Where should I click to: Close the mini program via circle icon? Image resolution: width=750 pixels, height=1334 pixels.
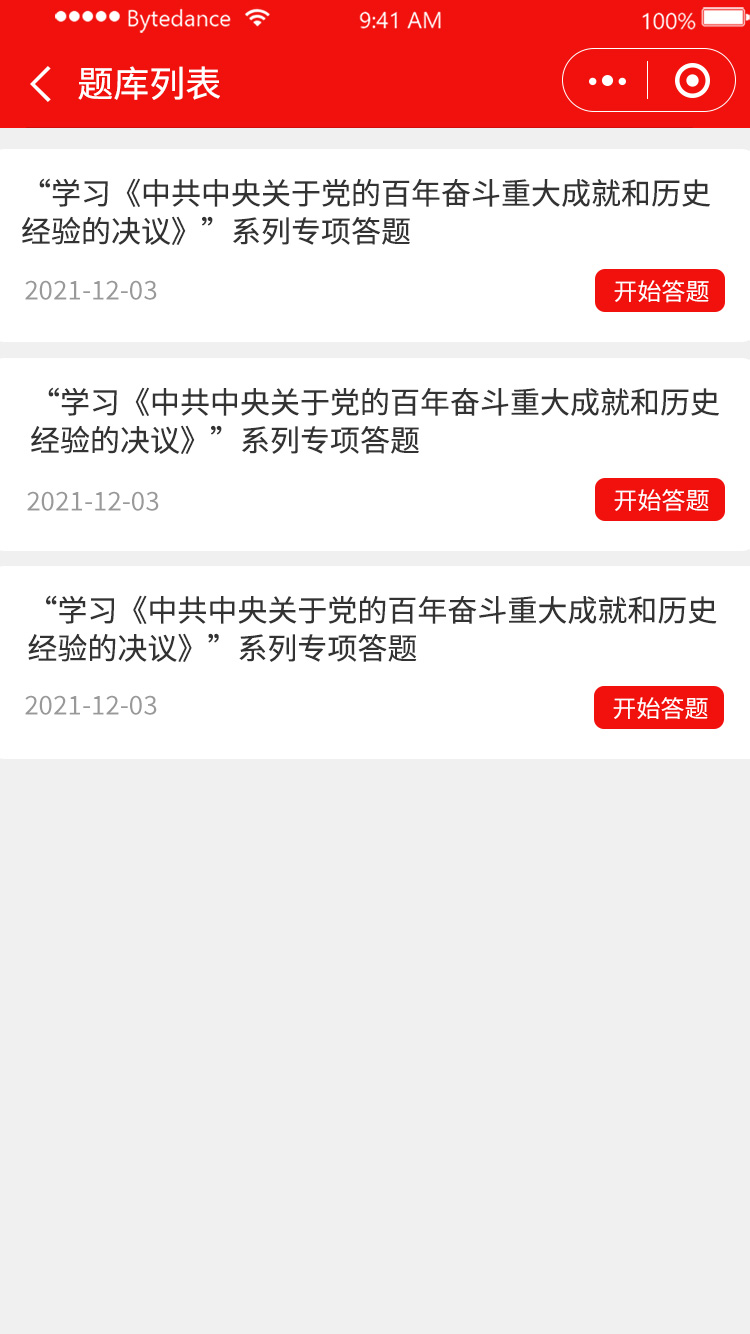click(692, 80)
